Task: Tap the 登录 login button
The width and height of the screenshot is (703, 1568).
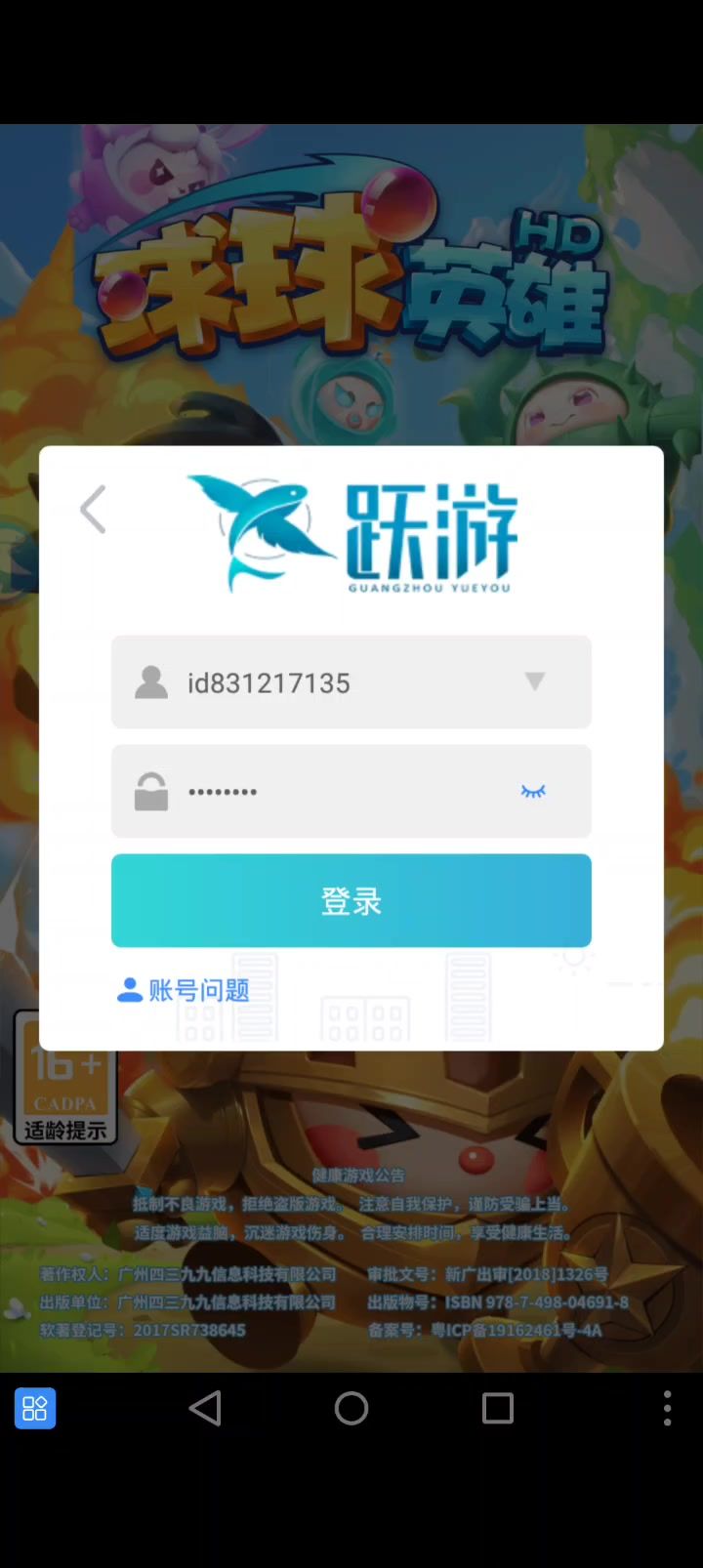Action: click(x=351, y=900)
